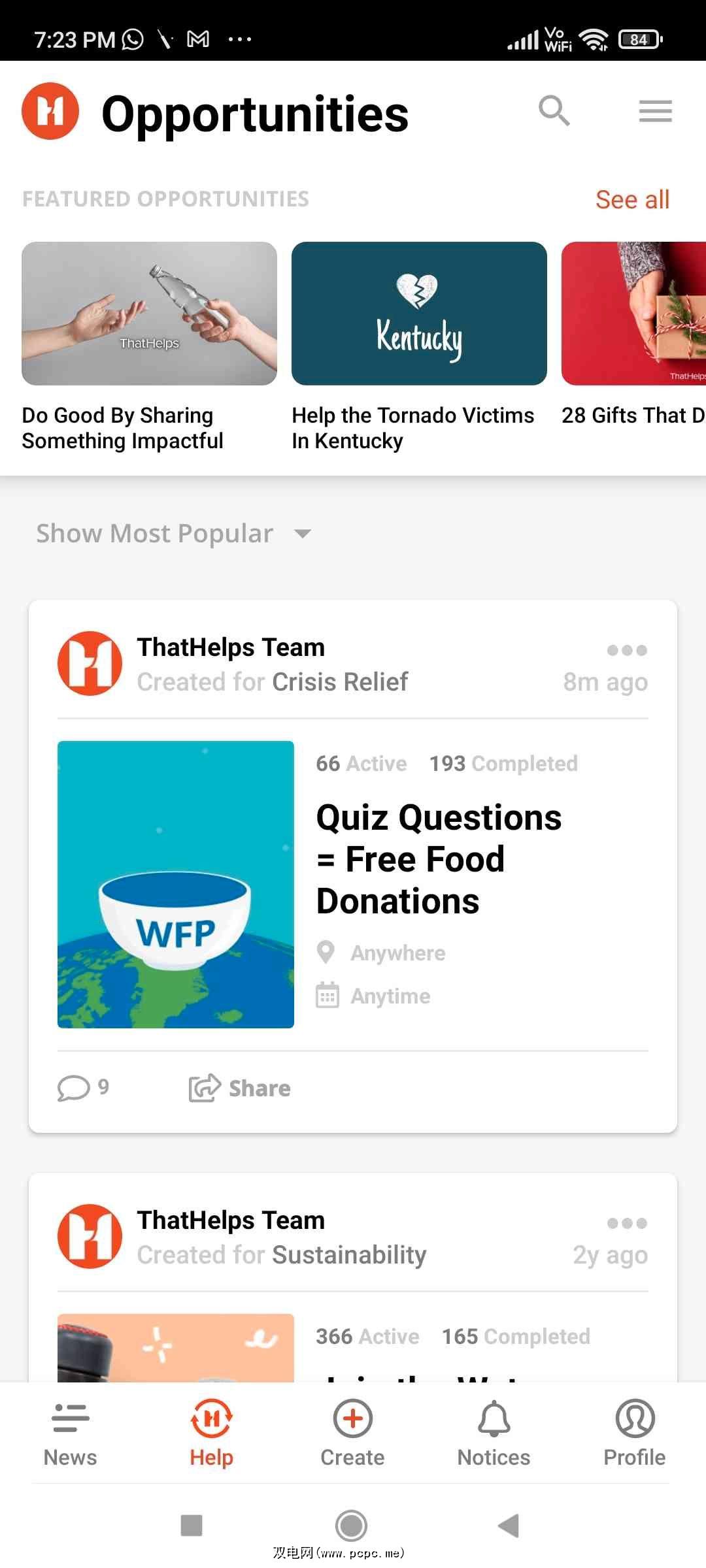Open the hamburger menu
Screen dimensions: 706x1568
655,111
